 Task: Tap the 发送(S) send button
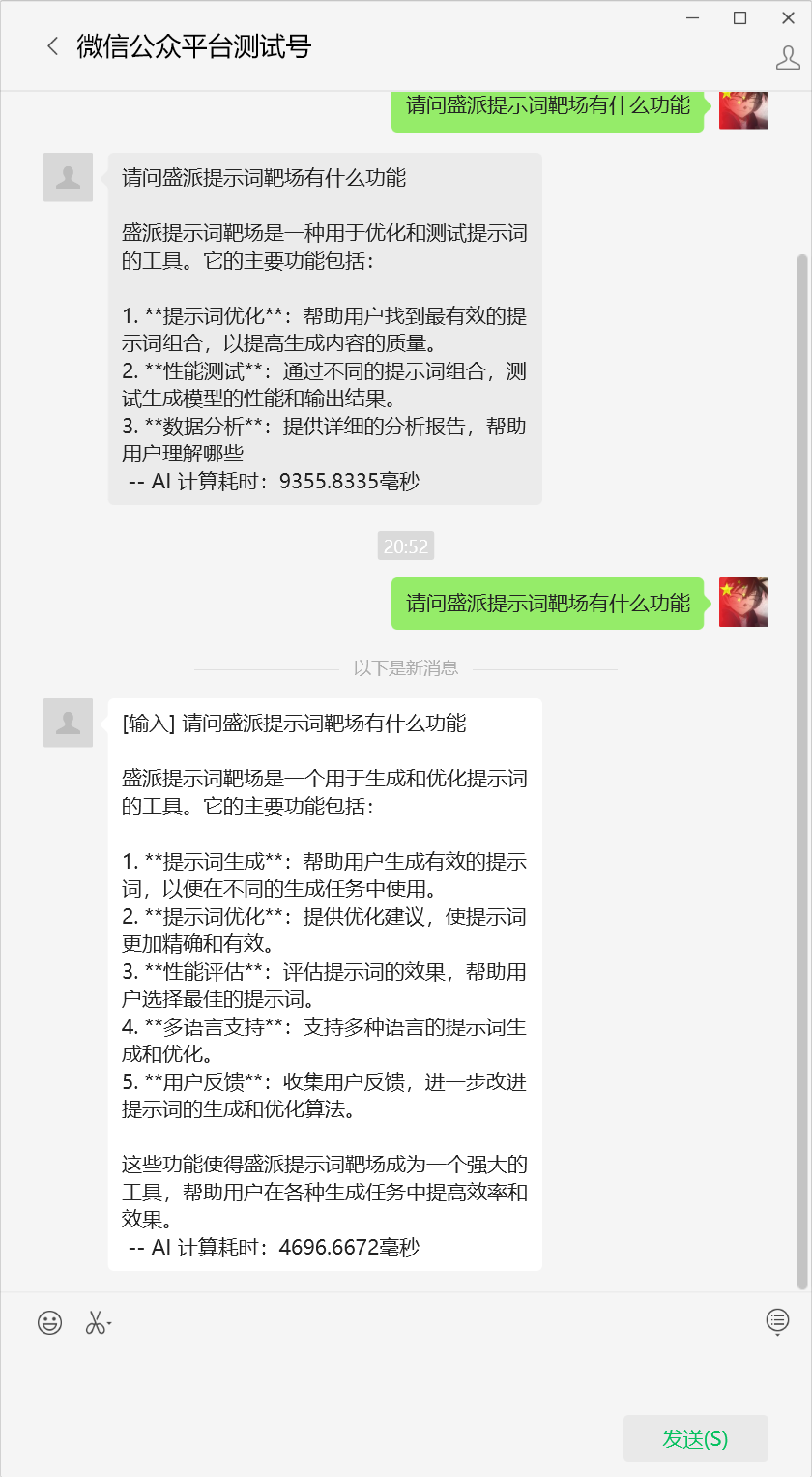(695, 1438)
